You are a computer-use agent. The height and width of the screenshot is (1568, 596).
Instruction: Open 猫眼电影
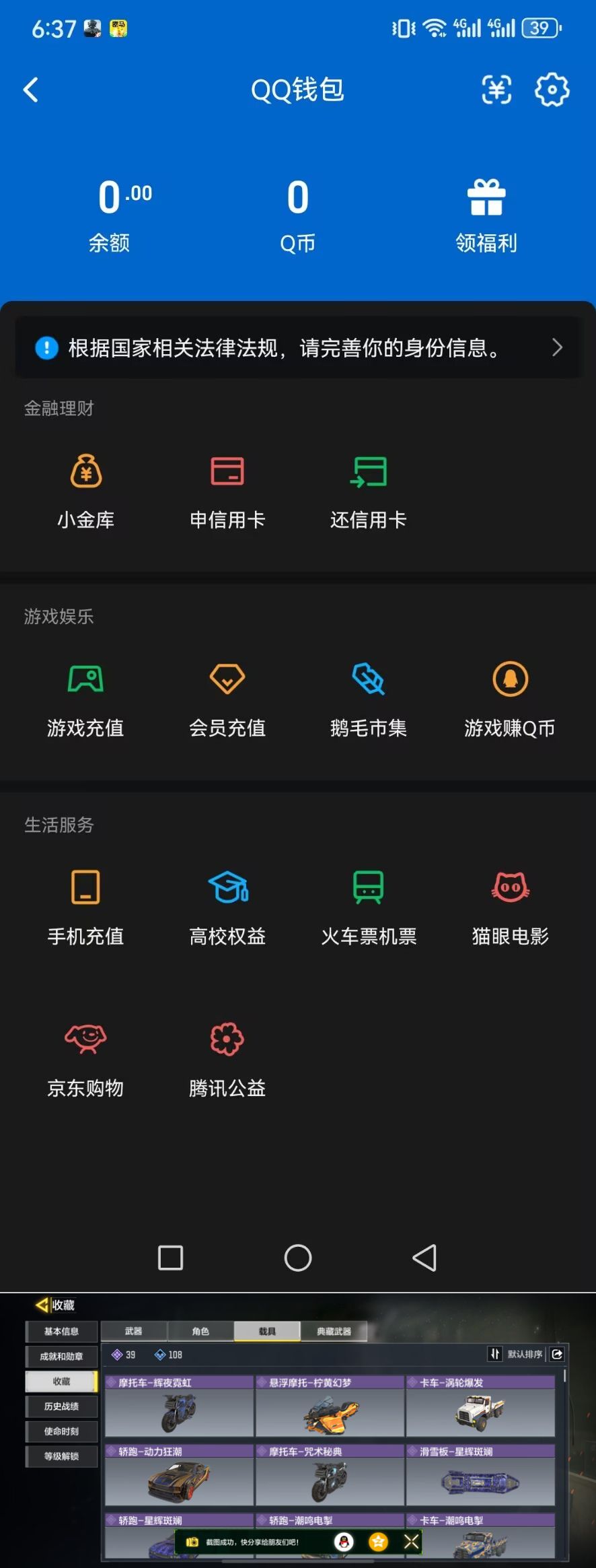coord(510,906)
